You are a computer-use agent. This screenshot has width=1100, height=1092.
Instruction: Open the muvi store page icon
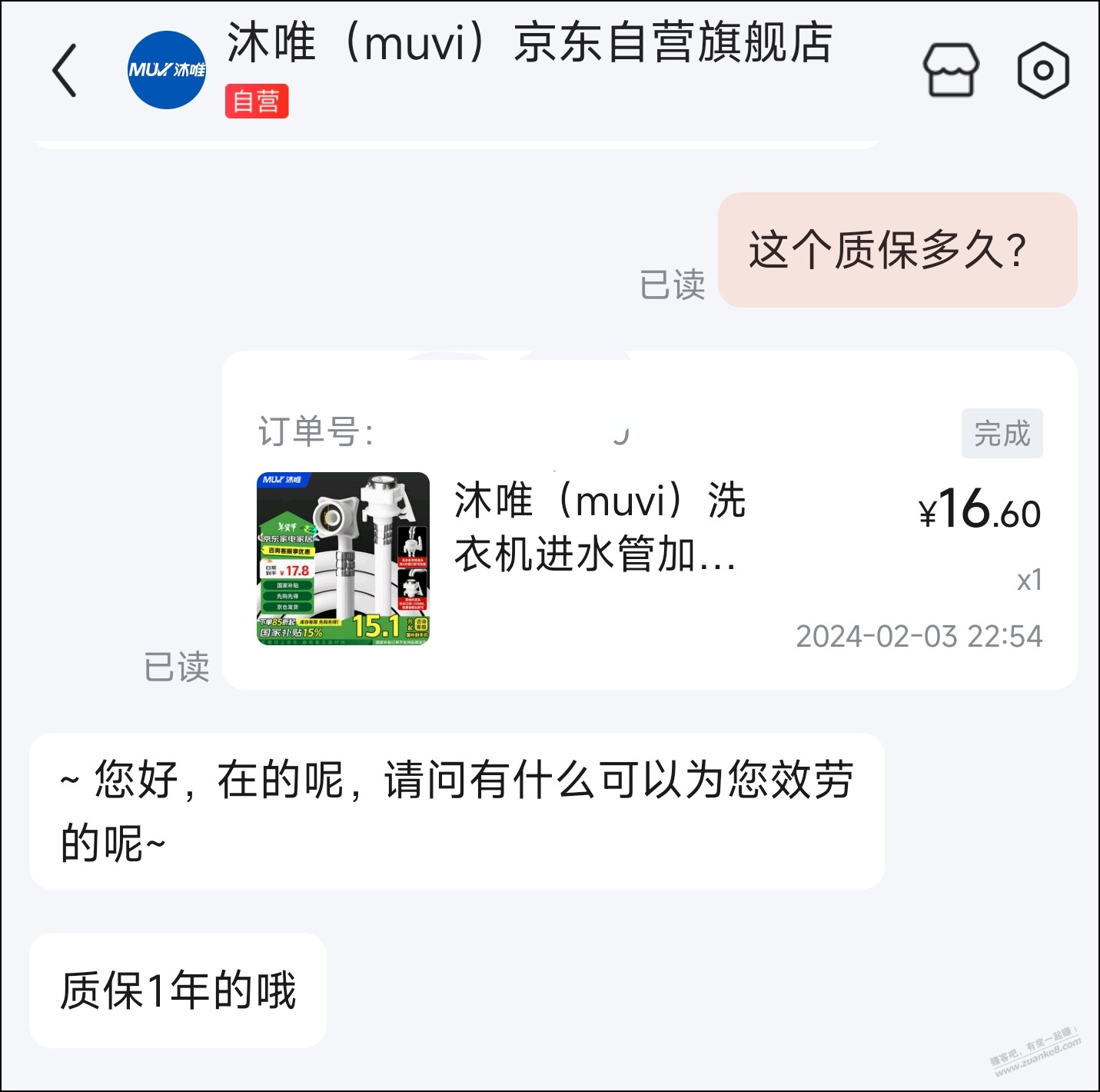tap(951, 71)
